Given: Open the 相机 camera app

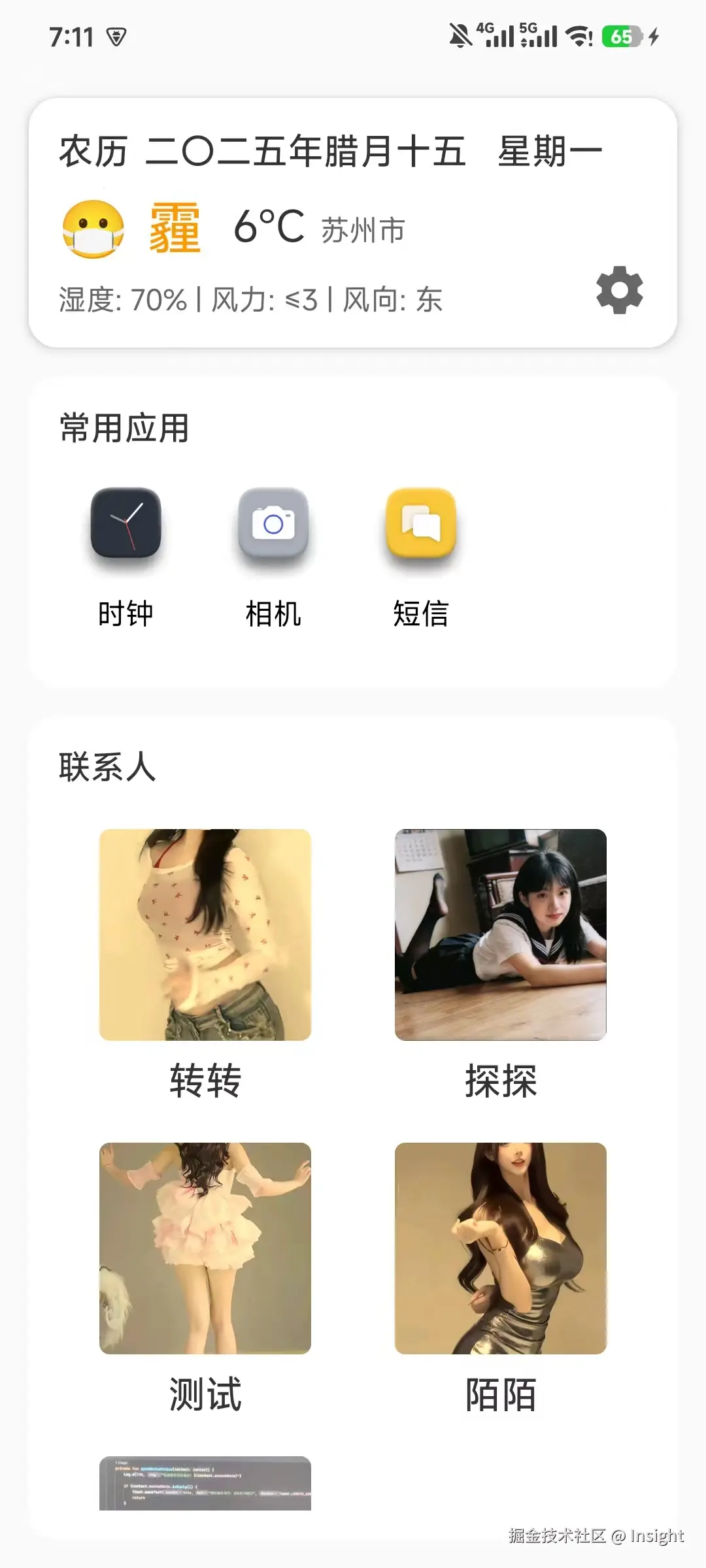Looking at the screenshot, I should (x=273, y=523).
